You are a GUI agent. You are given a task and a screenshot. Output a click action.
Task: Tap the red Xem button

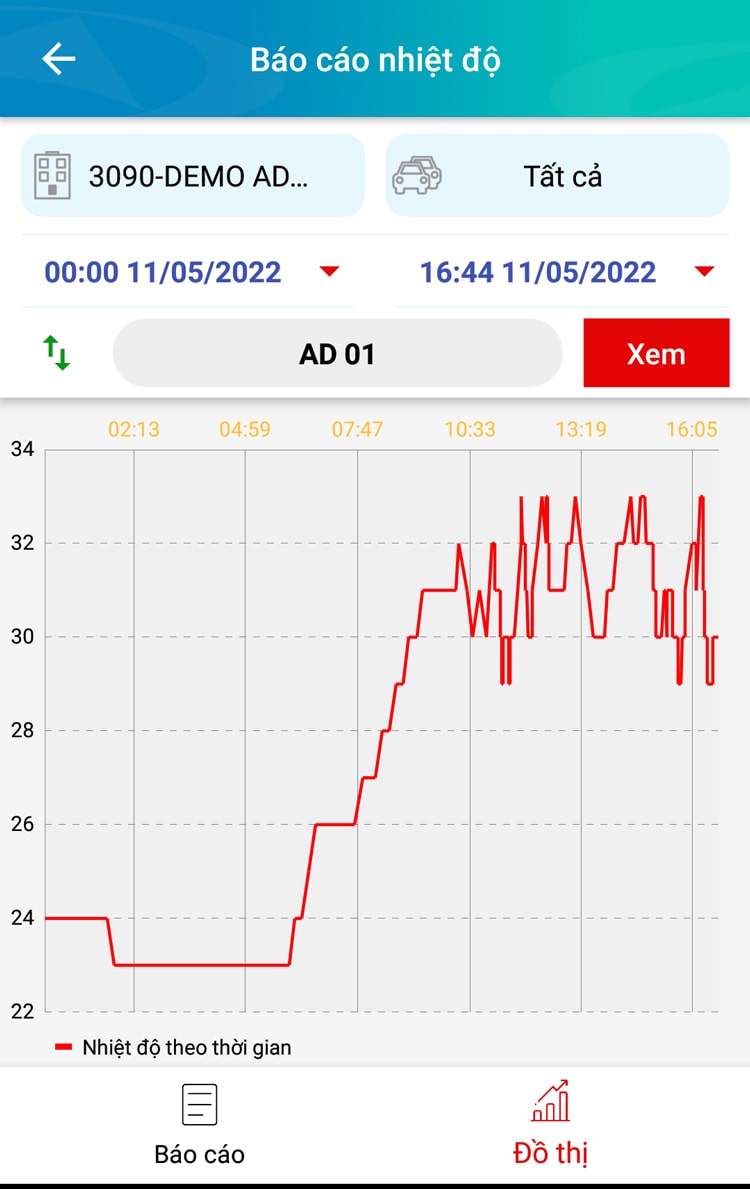click(656, 353)
